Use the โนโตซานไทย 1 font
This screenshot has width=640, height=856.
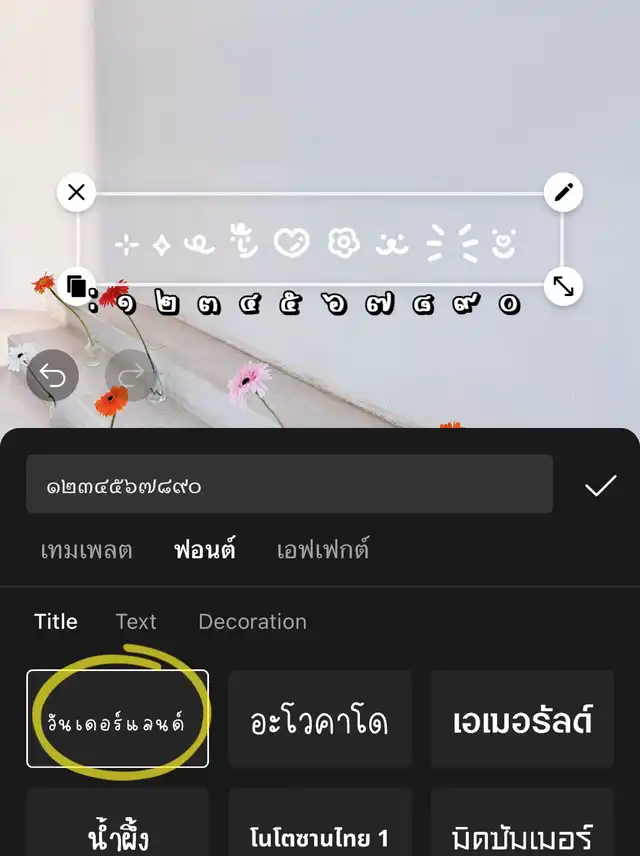pos(320,822)
